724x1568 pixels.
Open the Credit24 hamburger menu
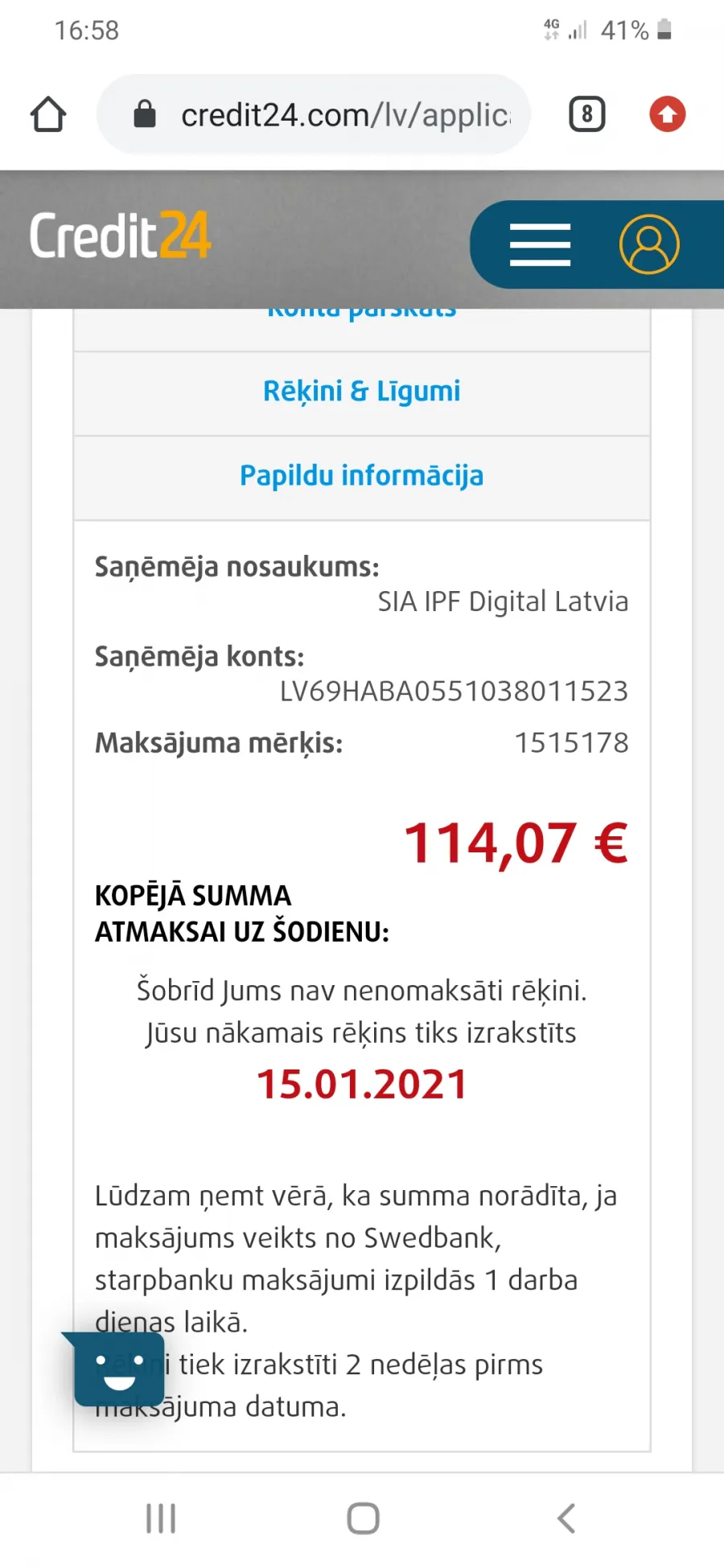pos(540,244)
